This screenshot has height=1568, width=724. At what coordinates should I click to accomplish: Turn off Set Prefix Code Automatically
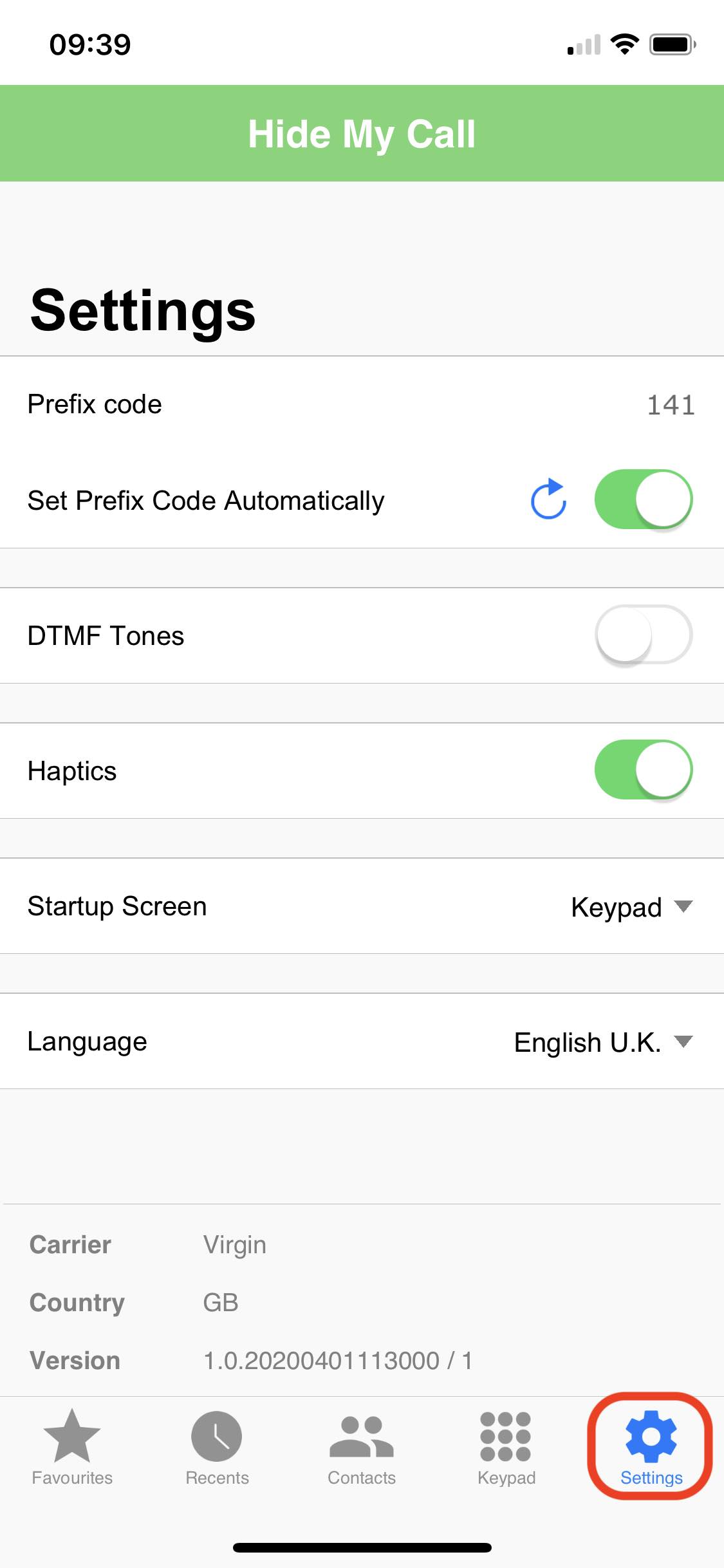tap(644, 499)
